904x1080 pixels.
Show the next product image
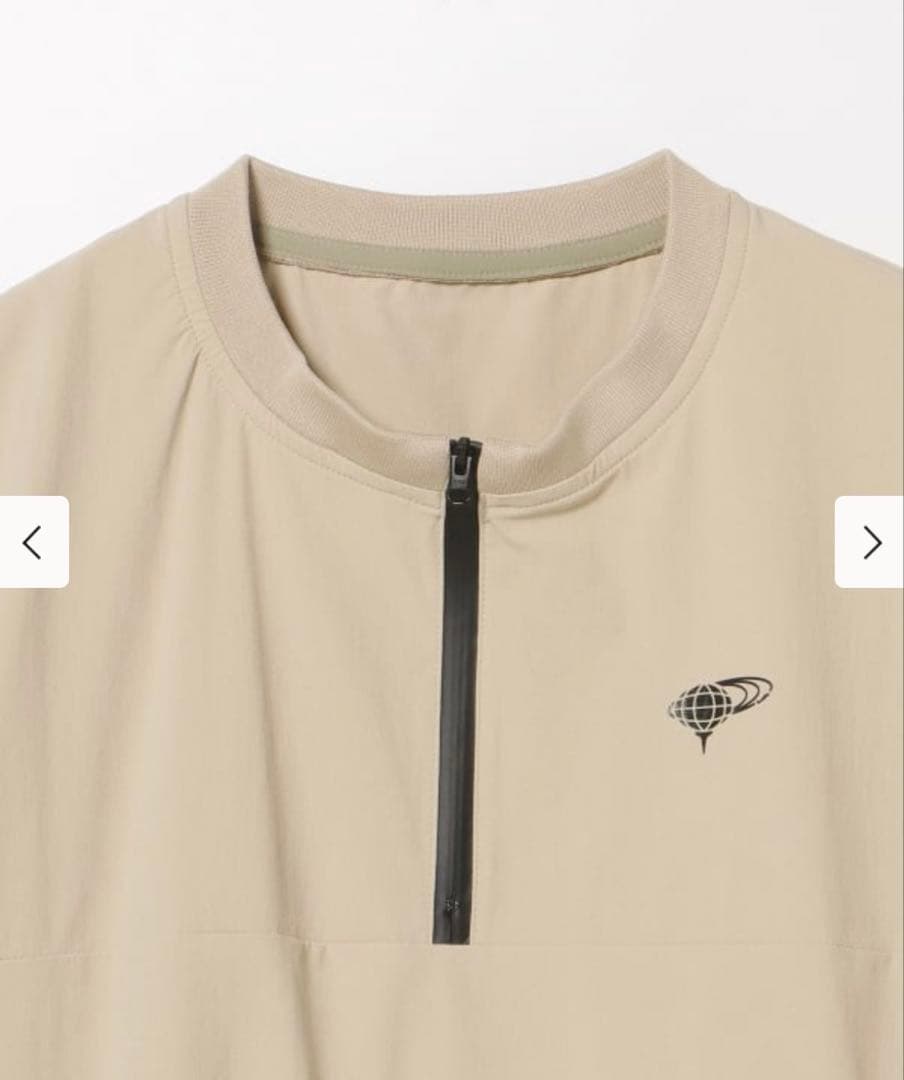tap(870, 542)
